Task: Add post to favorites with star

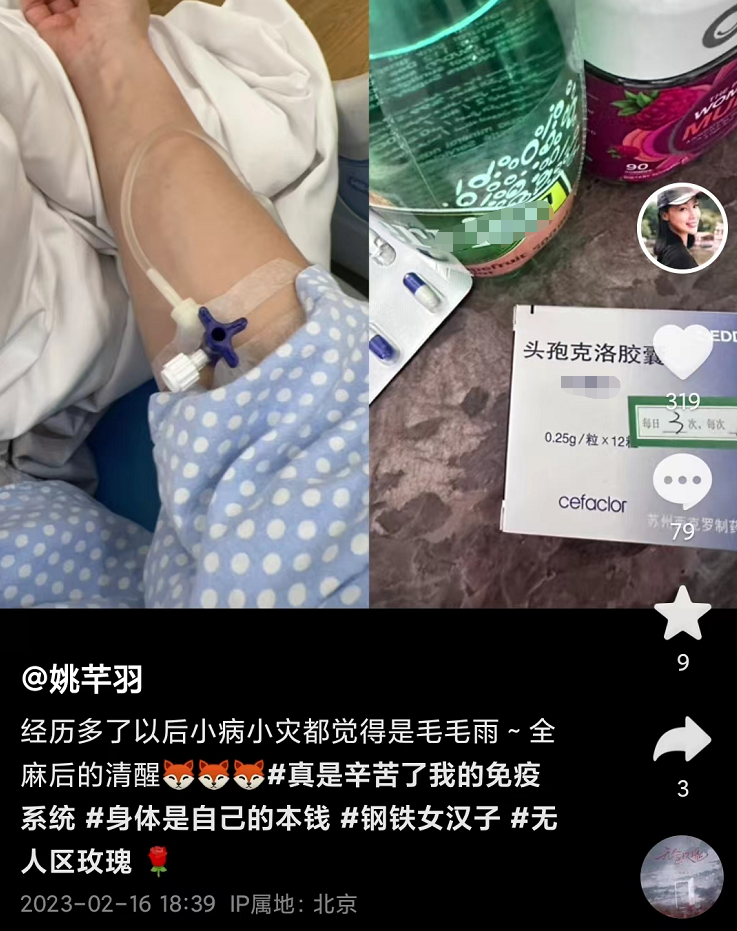Action: click(x=682, y=612)
